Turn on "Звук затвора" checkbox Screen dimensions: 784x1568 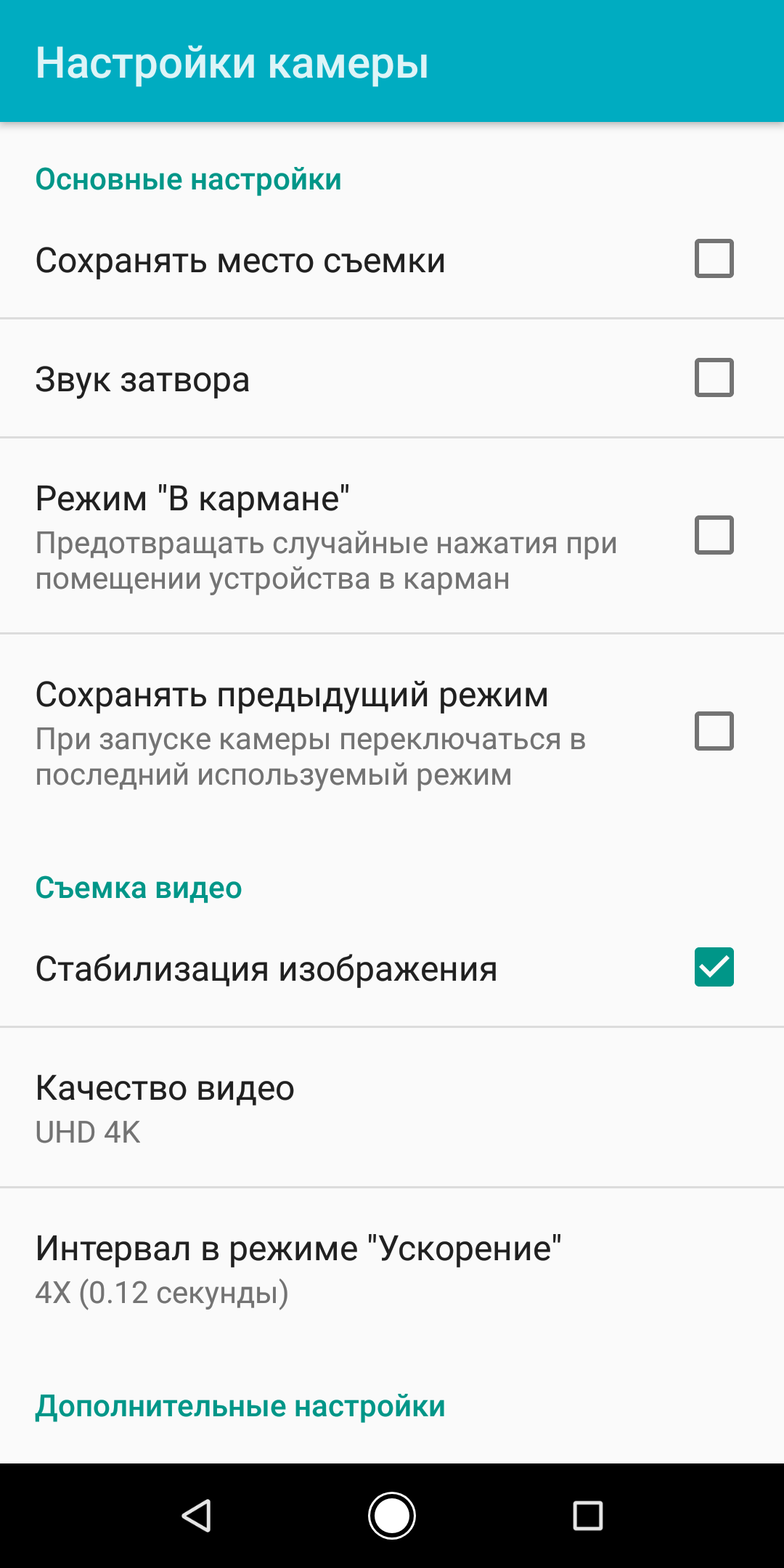[714, 377]
